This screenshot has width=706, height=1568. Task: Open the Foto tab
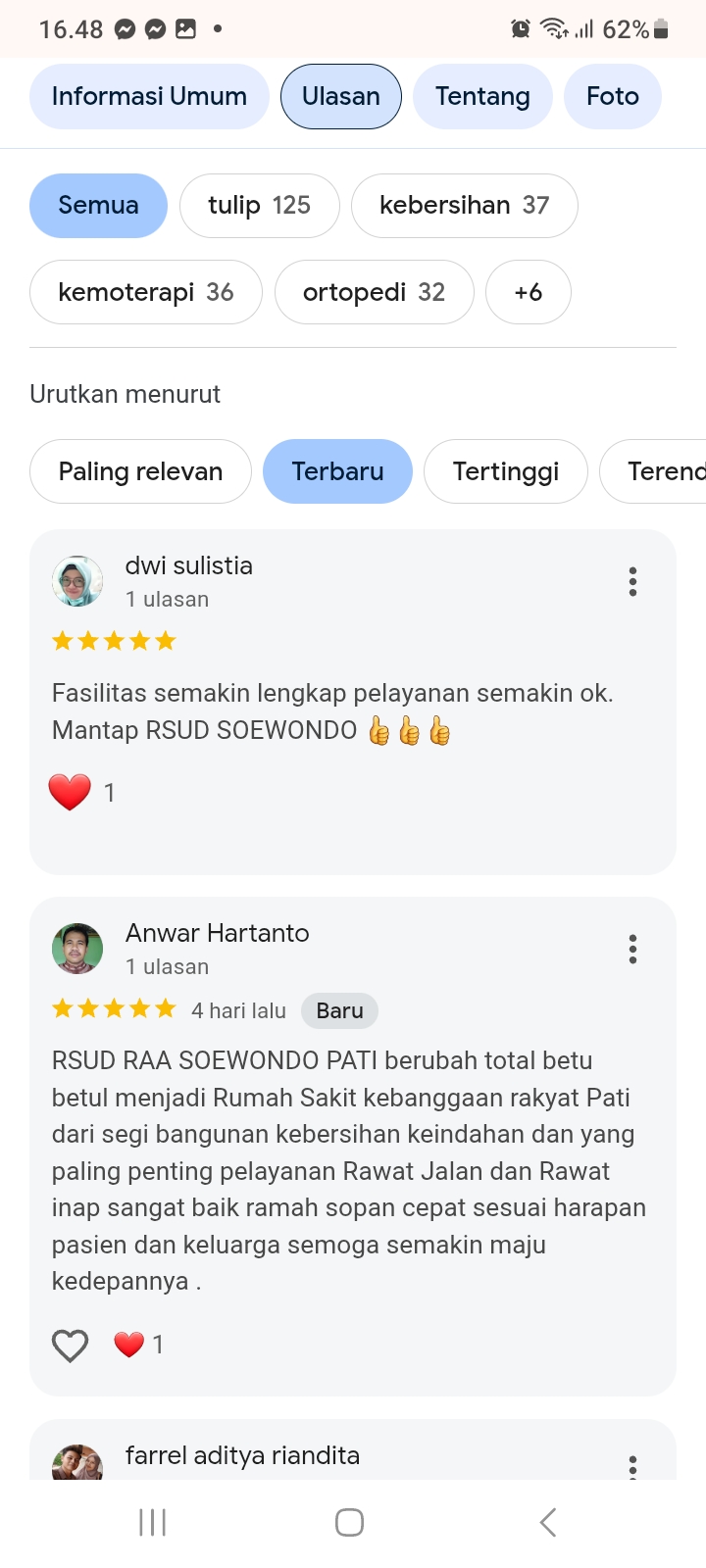[612, 96]
